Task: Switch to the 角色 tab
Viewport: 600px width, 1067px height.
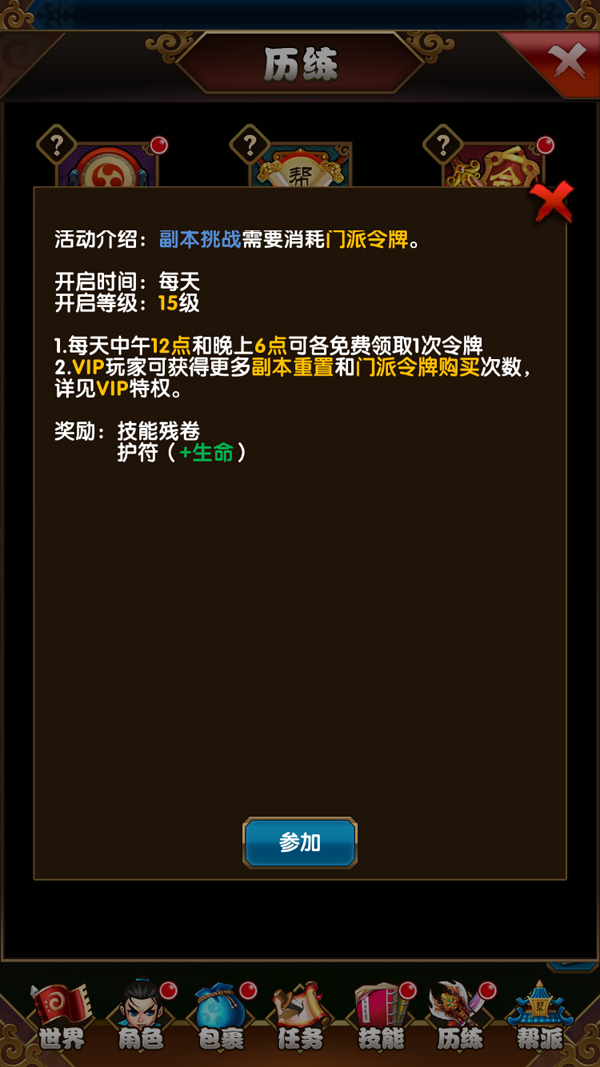Action: pos(141,1017)
